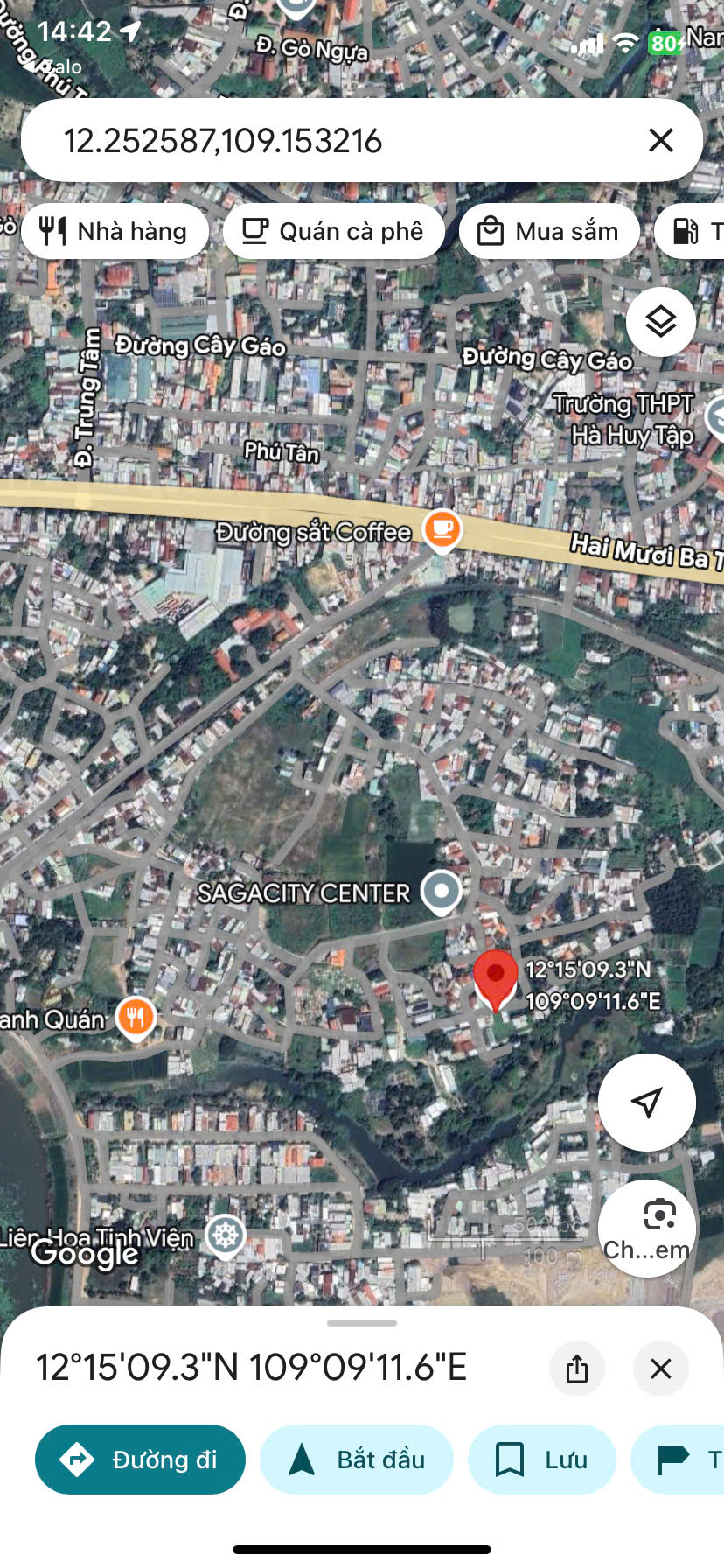Clear the coordinates in the search box
724x1568 pixels.
pyautogui.click(x=661, y=140)
